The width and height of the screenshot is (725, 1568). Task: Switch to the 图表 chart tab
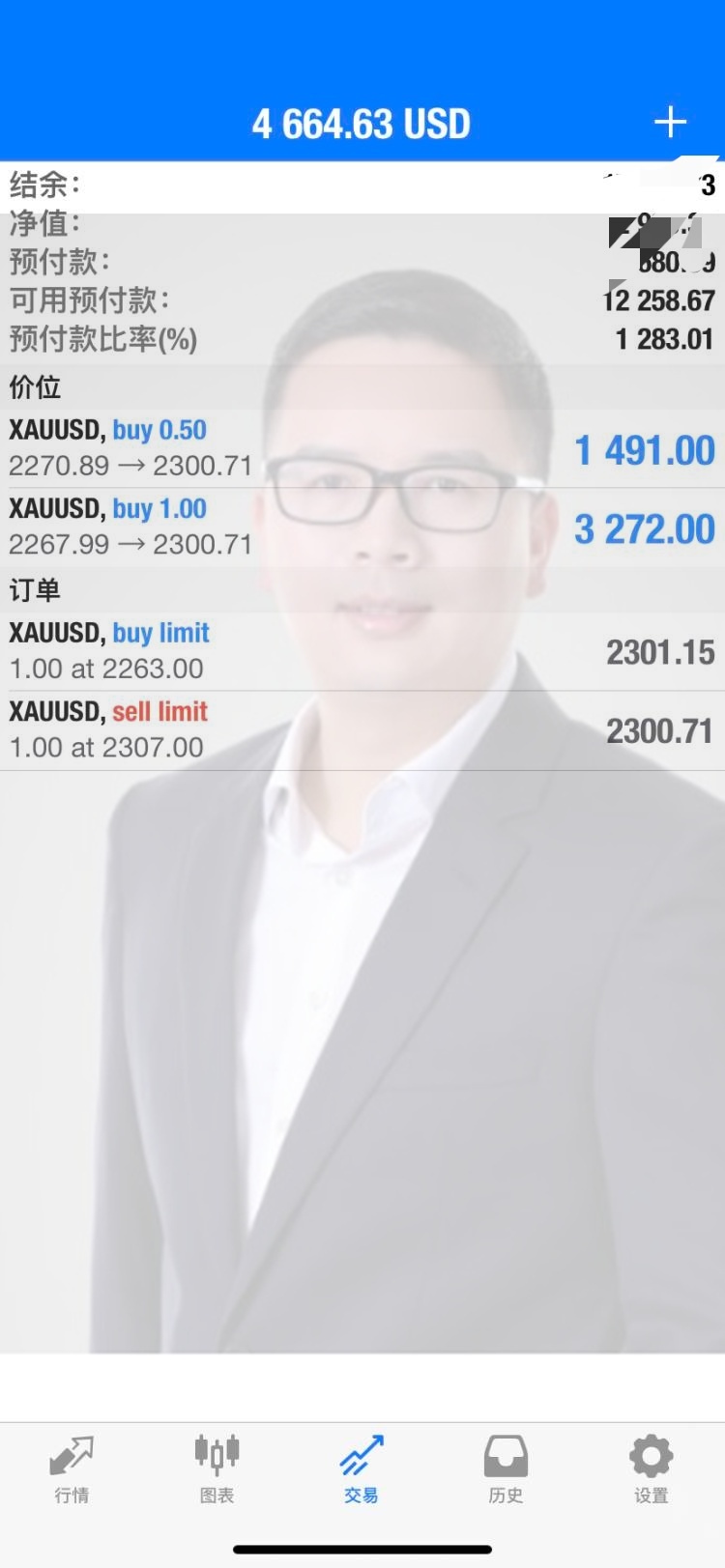217,1468
